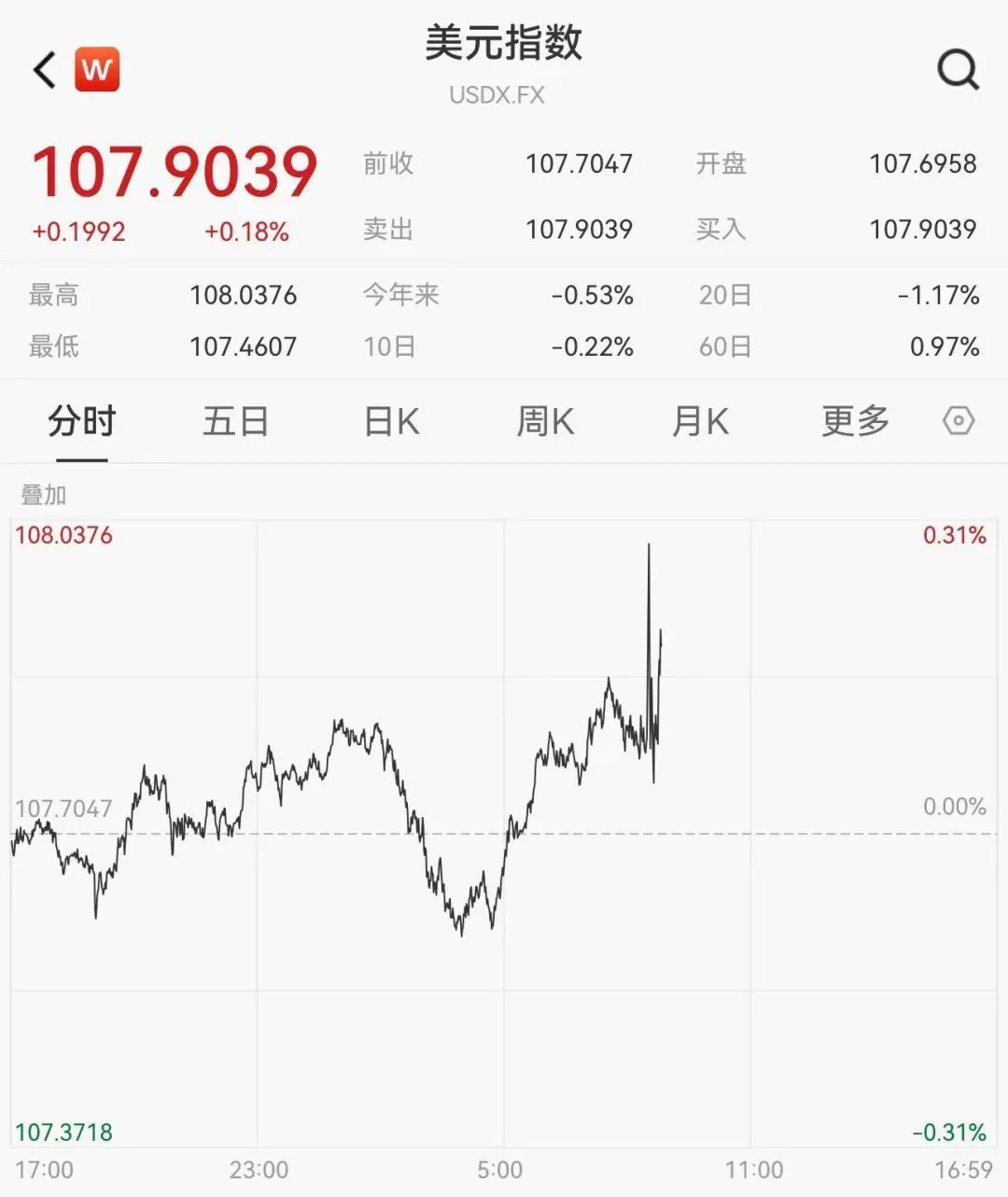Open the search magnifier icon

pos(958,69)
